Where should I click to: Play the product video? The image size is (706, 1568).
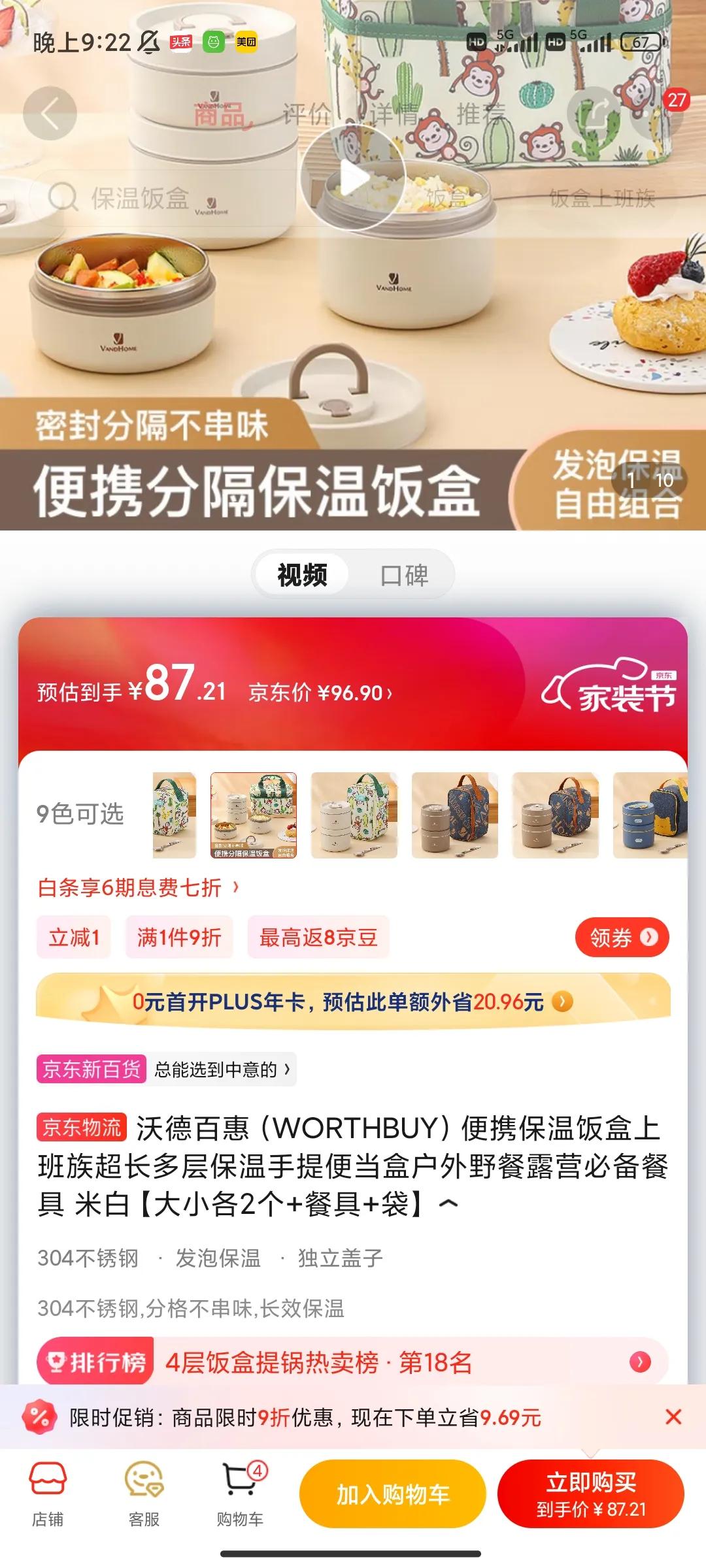(353, 178)
